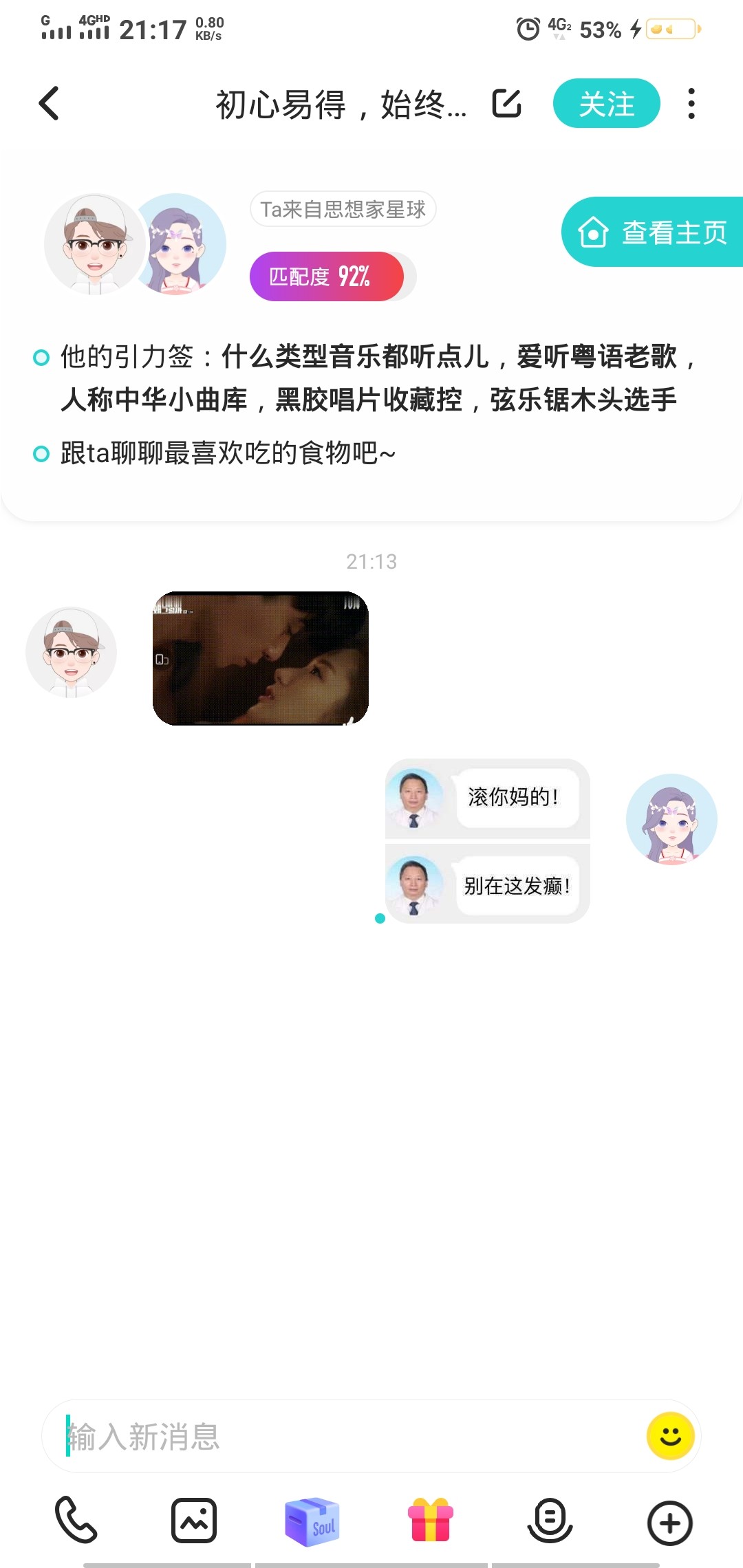Tap the sender's avatar beside the video
Viewport: 743px width, 1568px height.
click(71, 652)
